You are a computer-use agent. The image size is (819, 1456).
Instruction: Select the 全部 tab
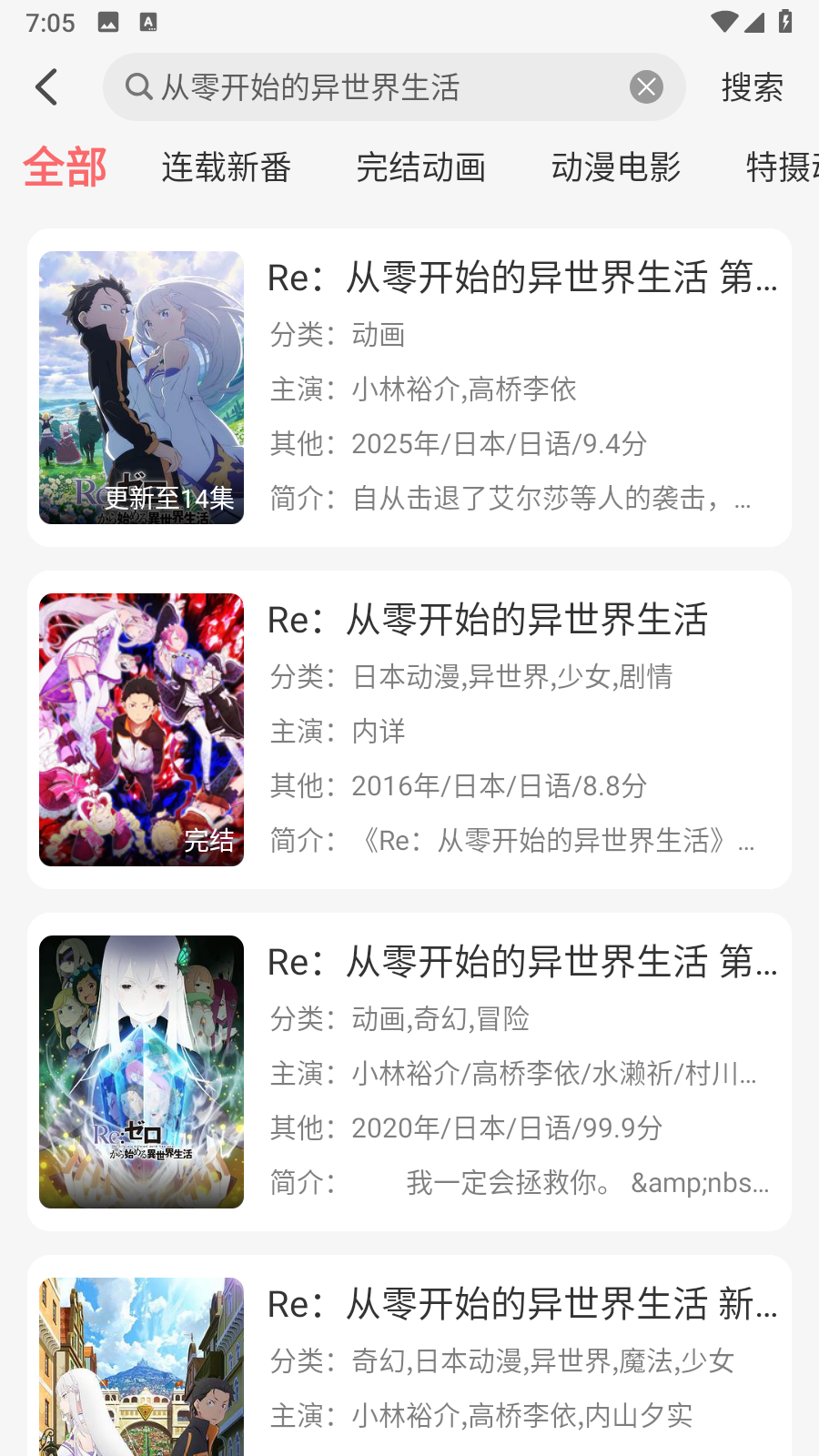(x=65, y=167)
